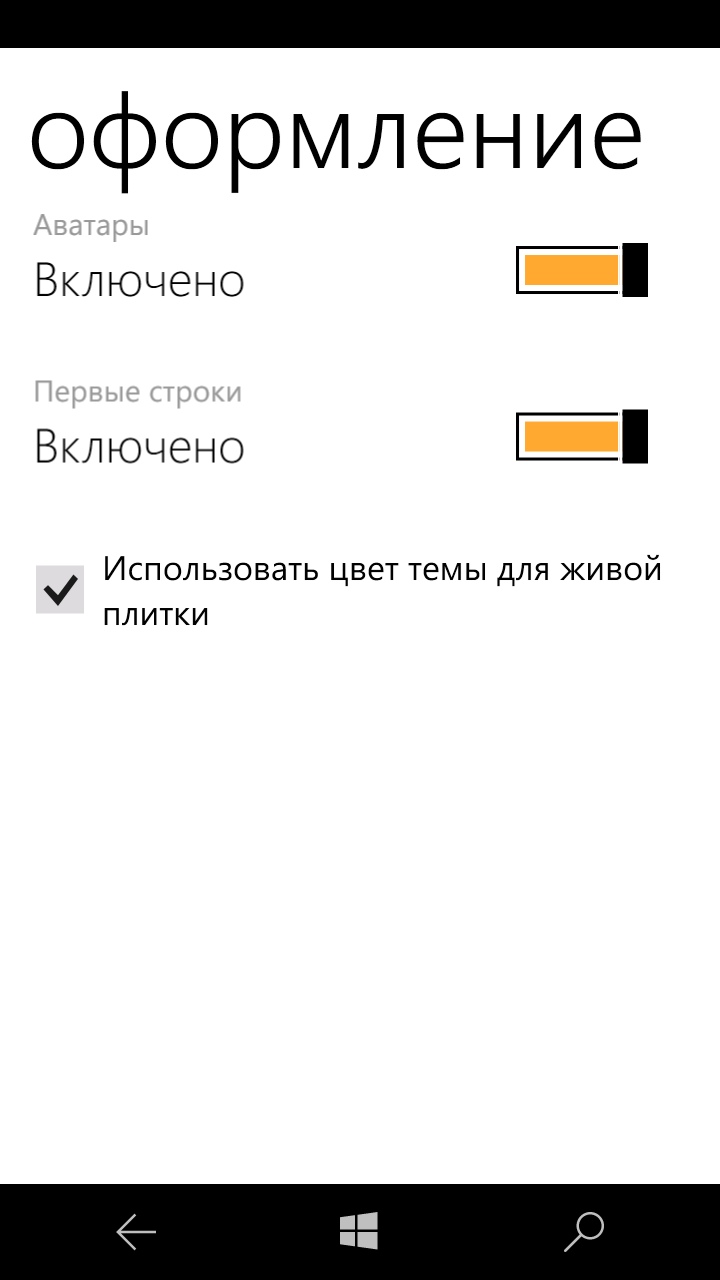Go back with the system back arrow
The image size is (720, 1280).
click(x=136, y=1232)
